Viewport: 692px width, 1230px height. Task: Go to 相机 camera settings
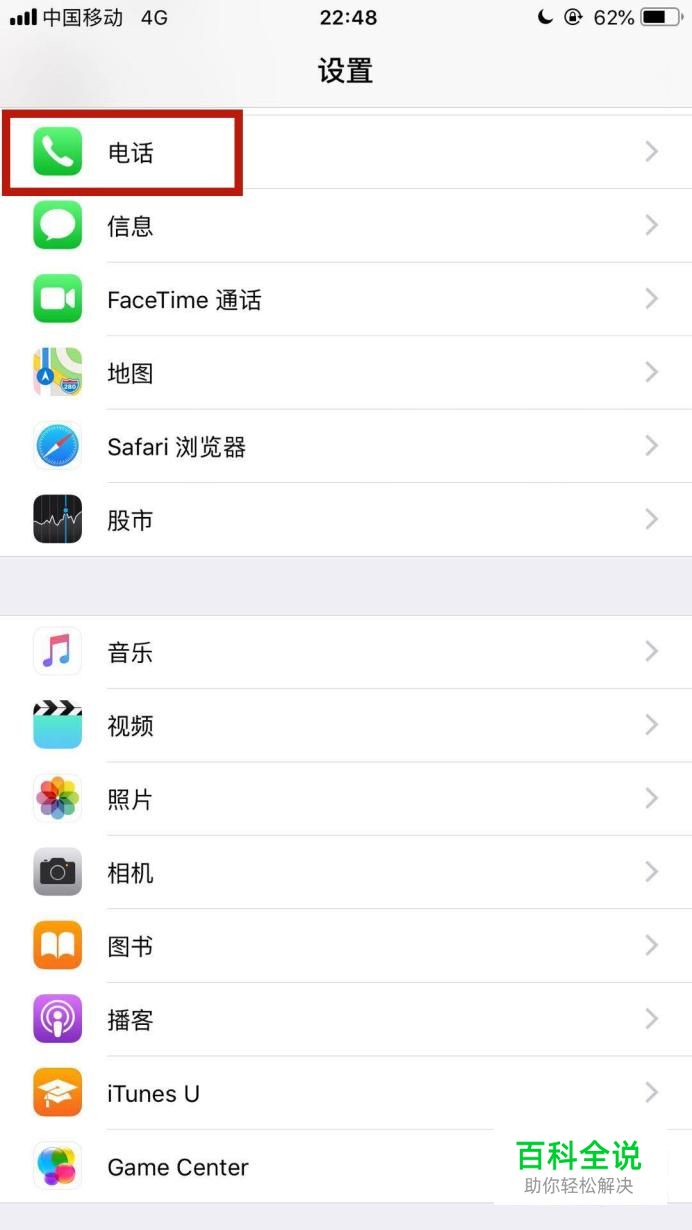coord(346,872)
